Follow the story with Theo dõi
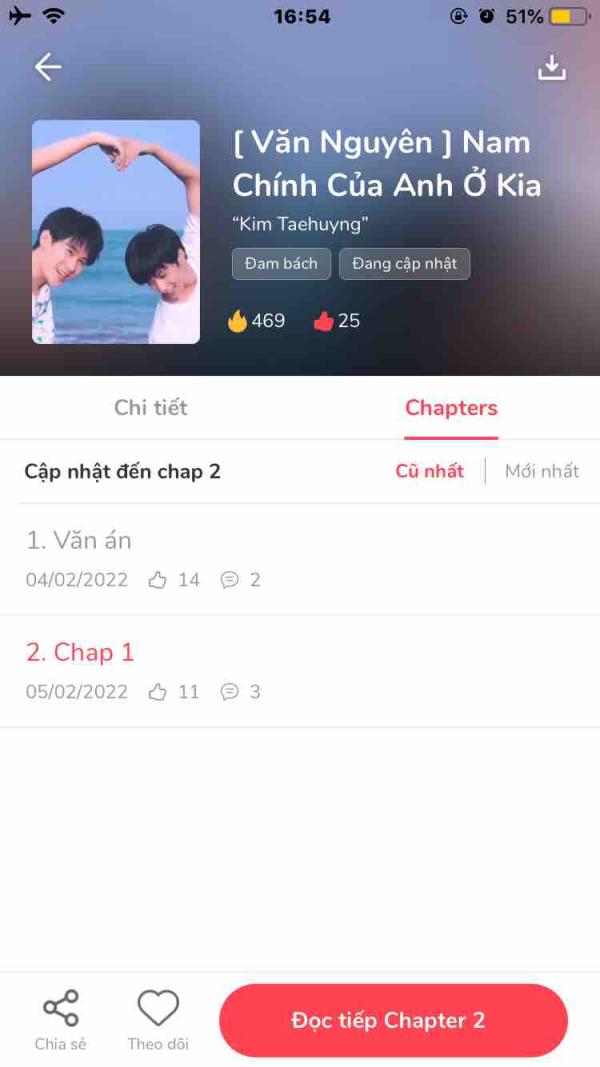 [158, 1020]
